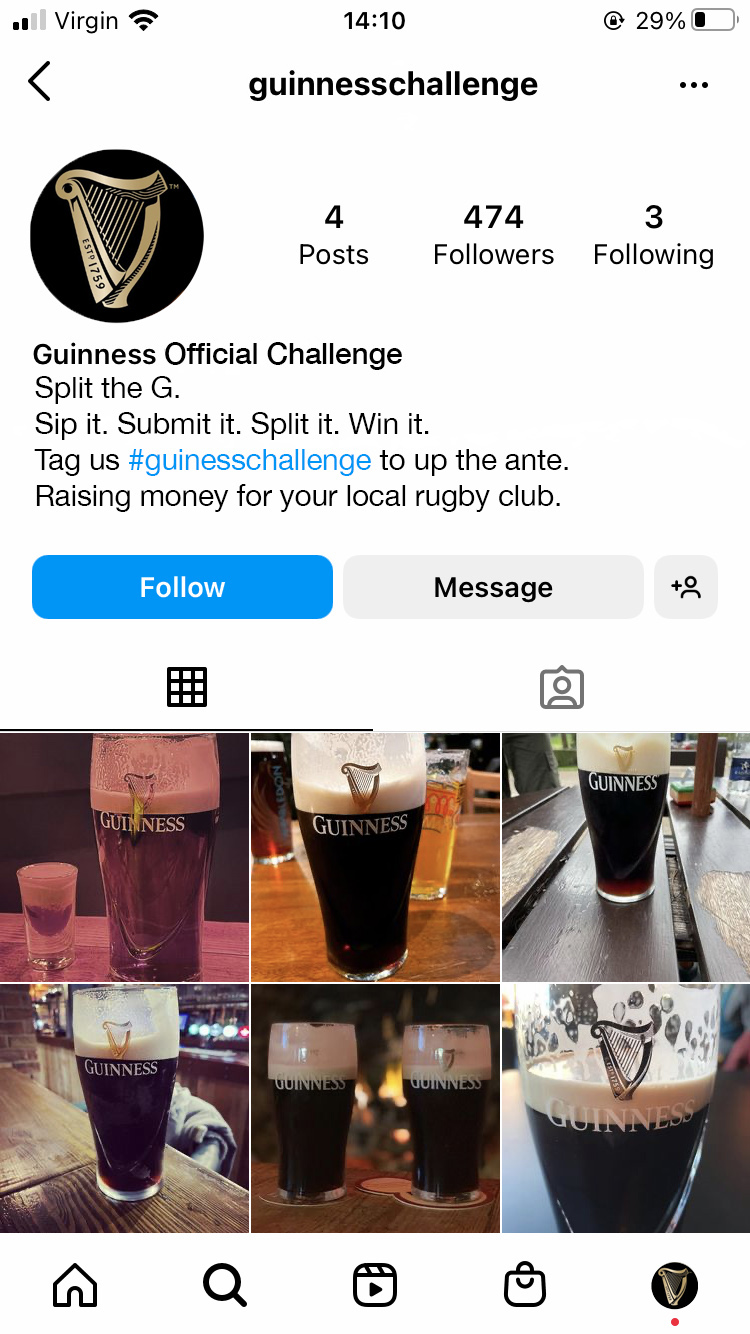This screenshot has height=1334, width=750.
Task: Switch to the posts grid tab
Action: point(187,687)
